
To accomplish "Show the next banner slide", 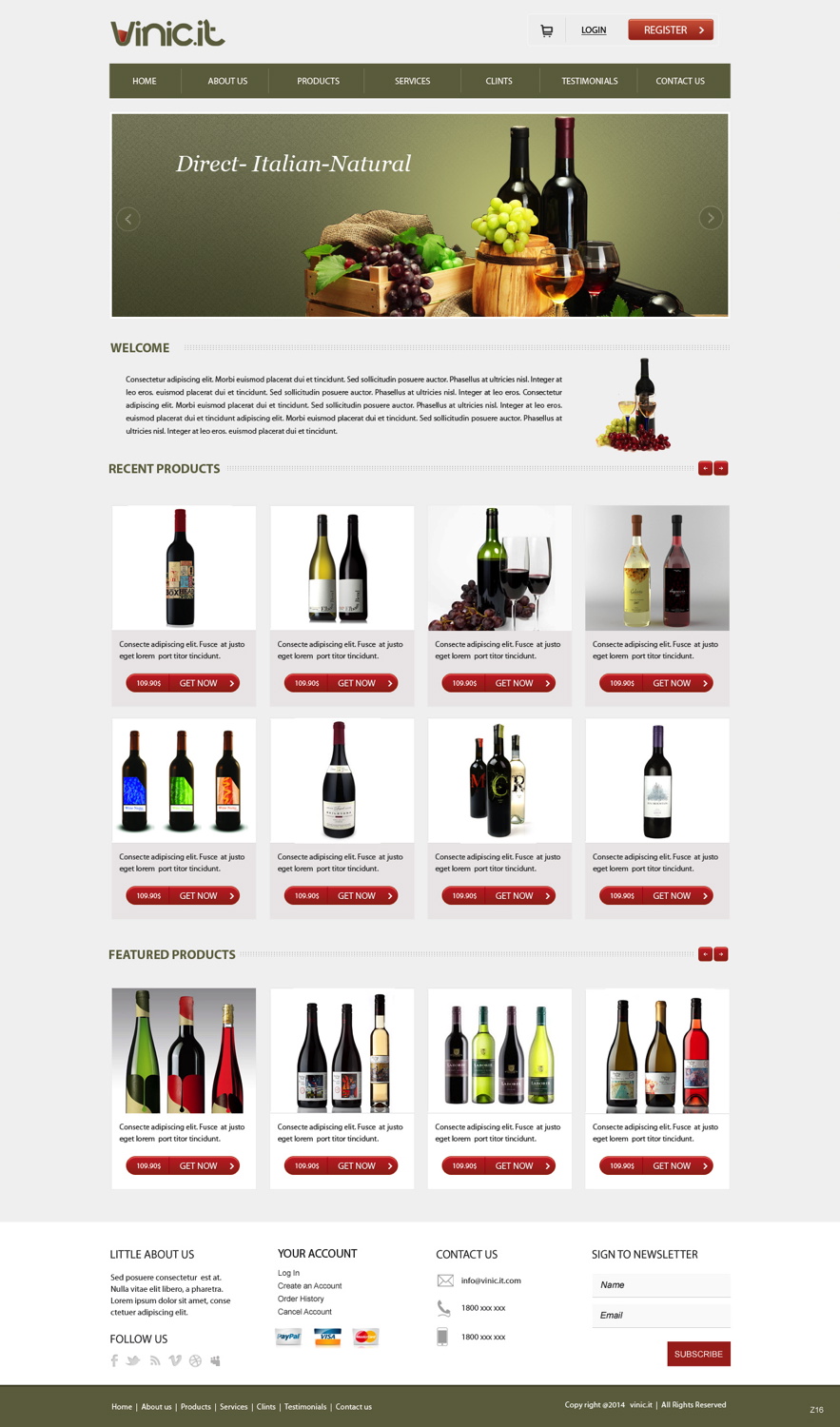I will point(711,218).
